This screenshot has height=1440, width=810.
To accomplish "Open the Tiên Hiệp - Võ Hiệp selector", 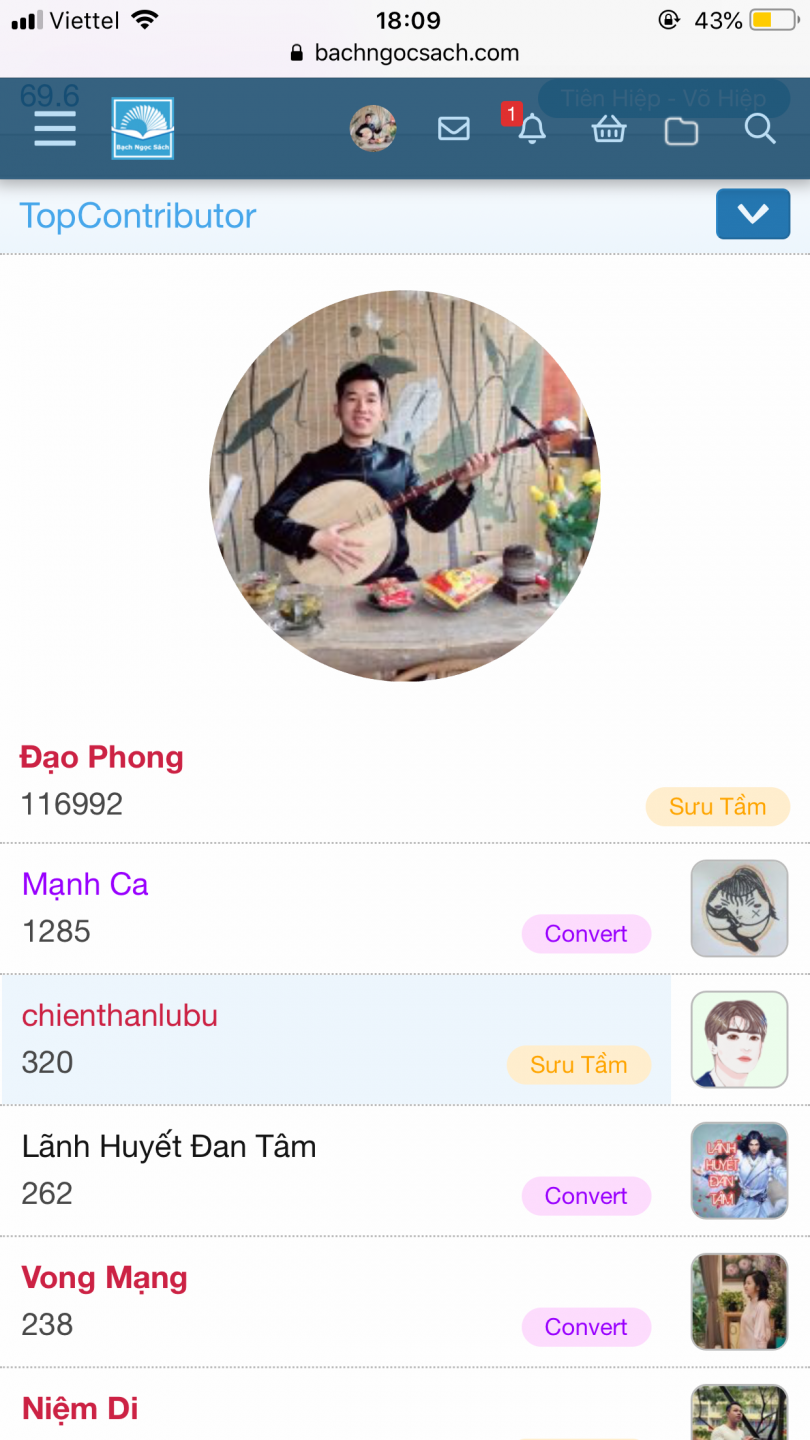I will pos(663,98).
